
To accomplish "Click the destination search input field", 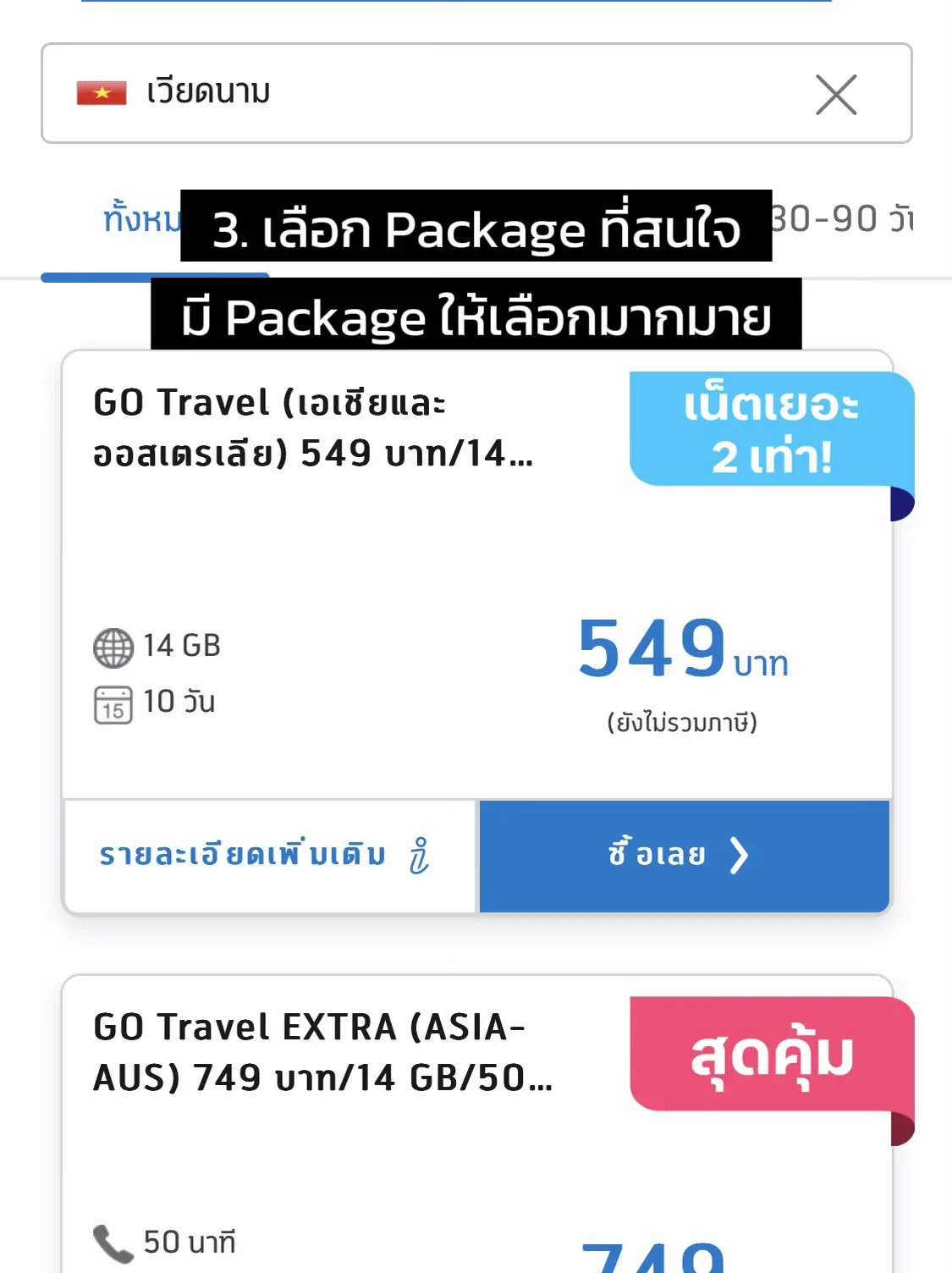I will (423, 93).
